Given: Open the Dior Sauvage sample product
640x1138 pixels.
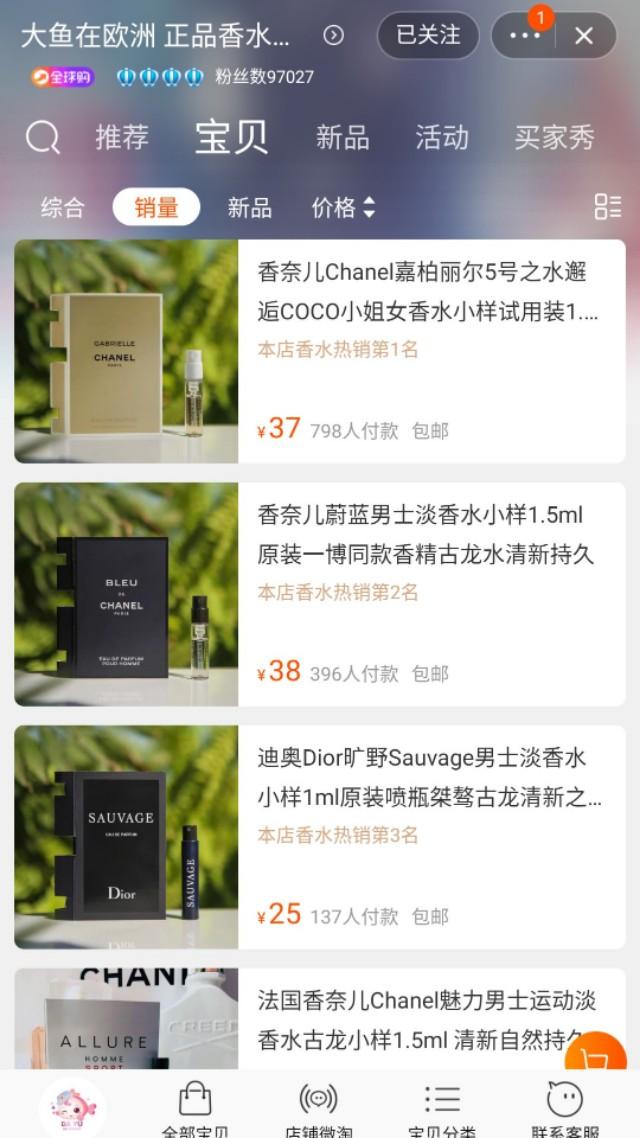Looking at the screenshot, I should point(320,837).
